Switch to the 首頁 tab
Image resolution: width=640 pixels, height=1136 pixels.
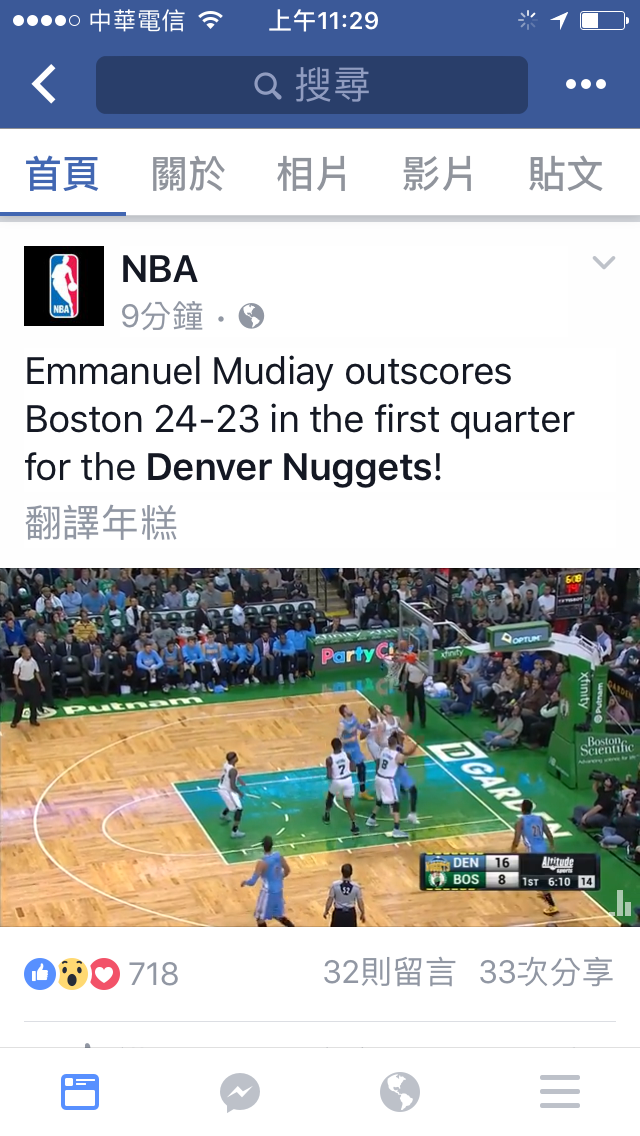62,174
